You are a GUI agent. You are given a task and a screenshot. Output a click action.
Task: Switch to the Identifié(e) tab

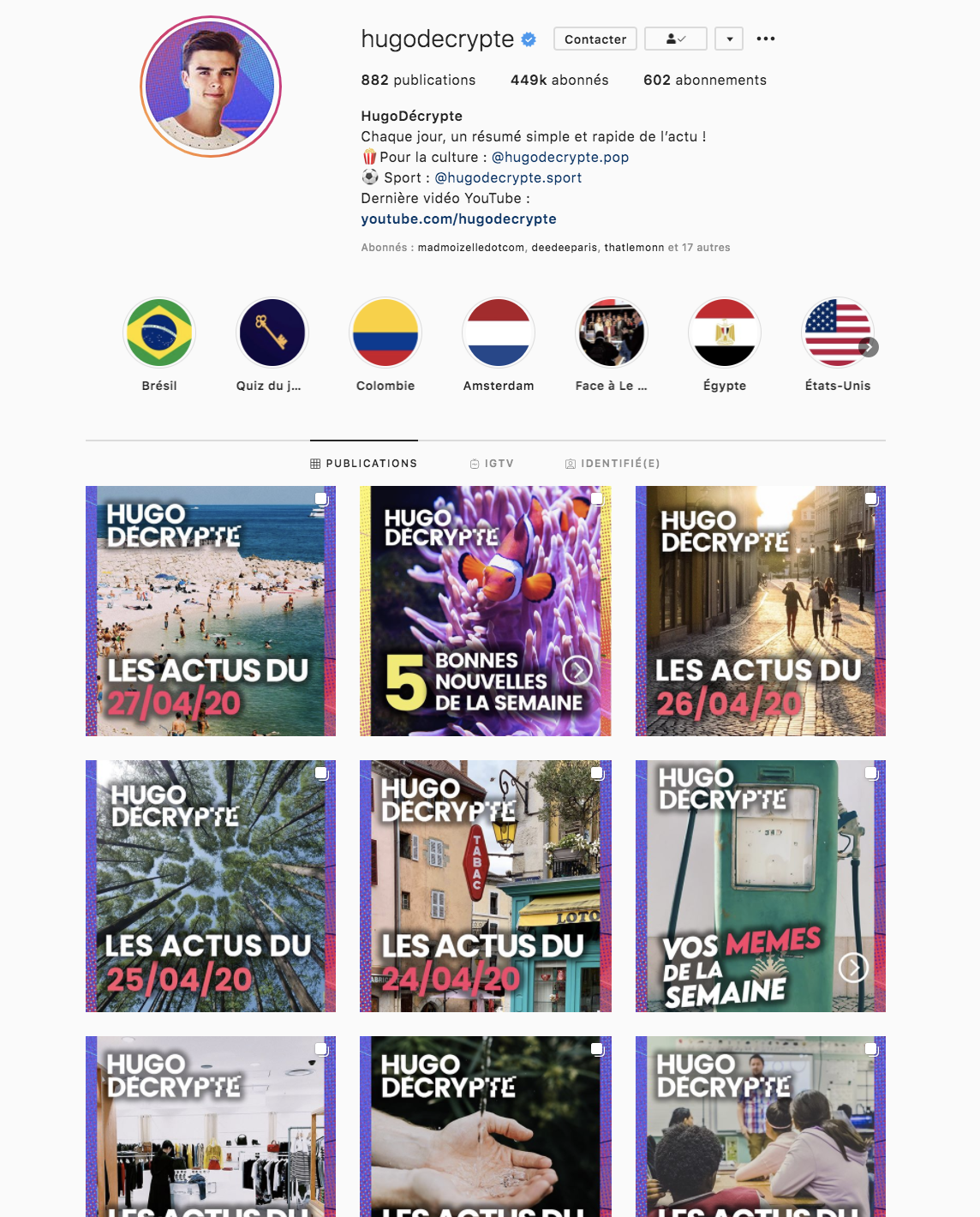click(612, 464)
